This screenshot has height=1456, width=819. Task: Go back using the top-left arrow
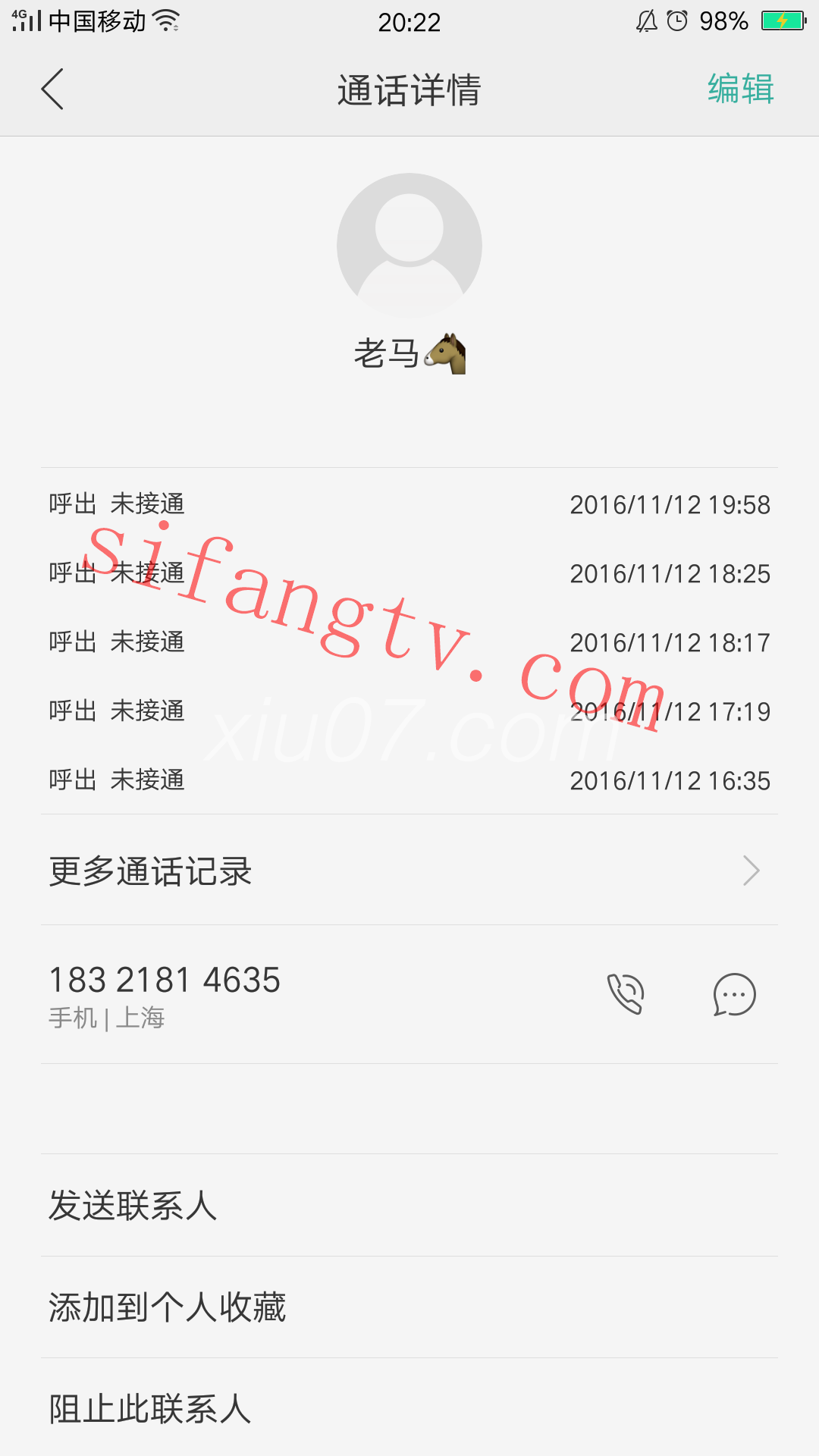pos(52,89)
